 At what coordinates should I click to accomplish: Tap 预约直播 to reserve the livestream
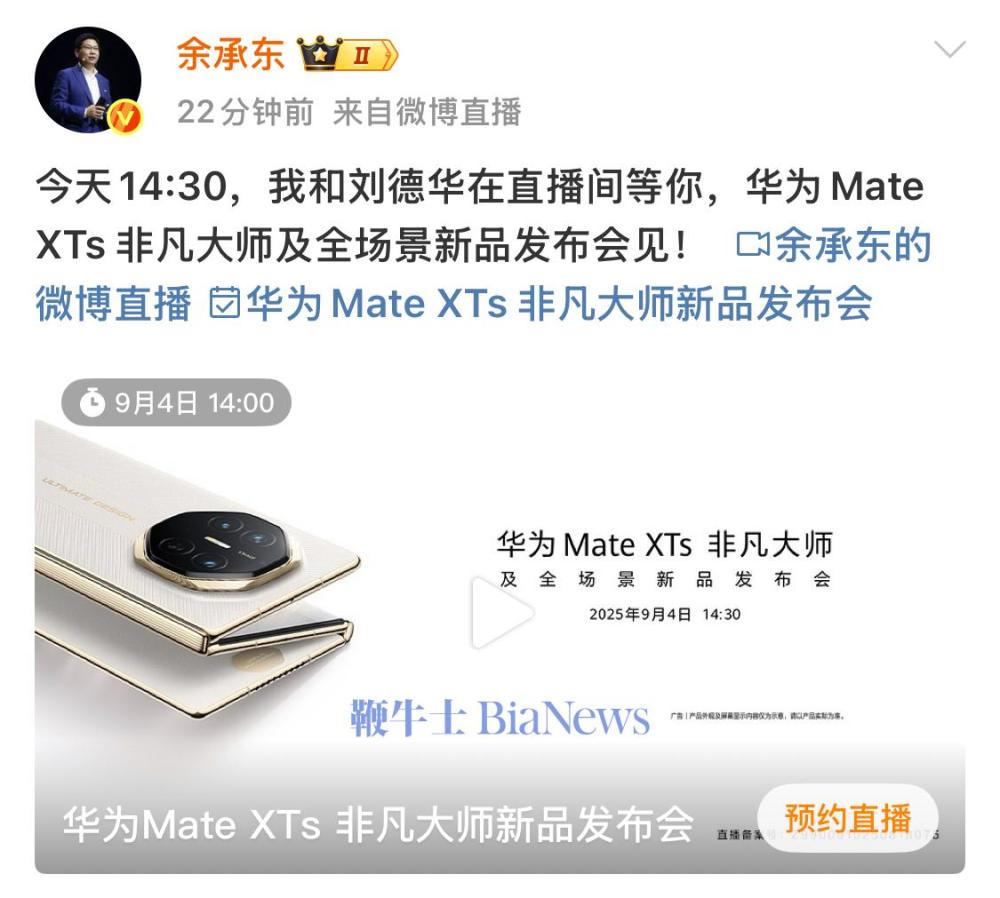click(847, 818)
